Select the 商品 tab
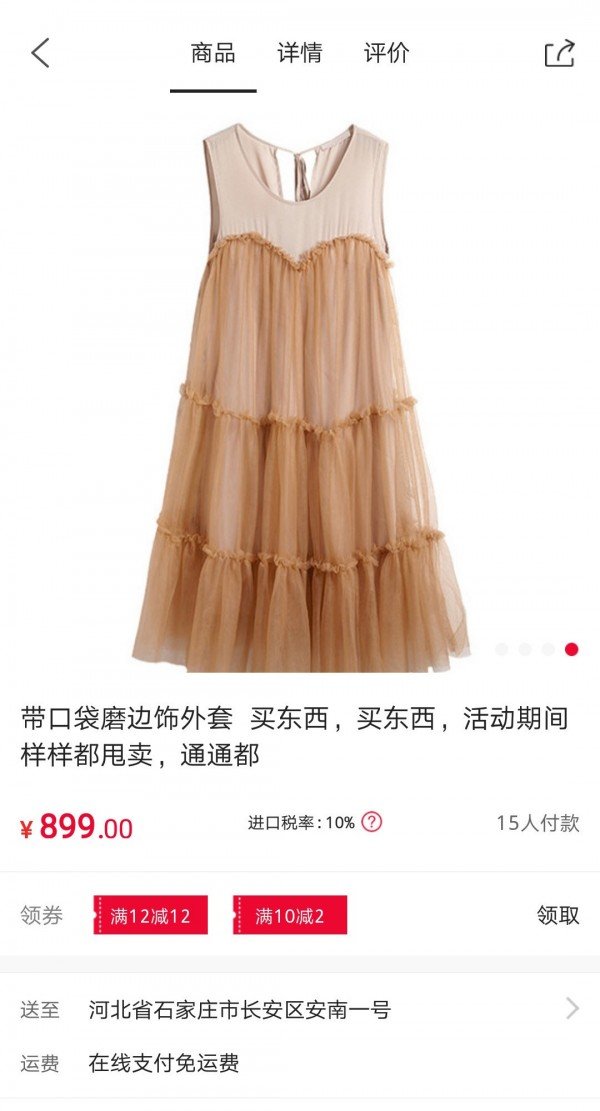 point(213,53)
